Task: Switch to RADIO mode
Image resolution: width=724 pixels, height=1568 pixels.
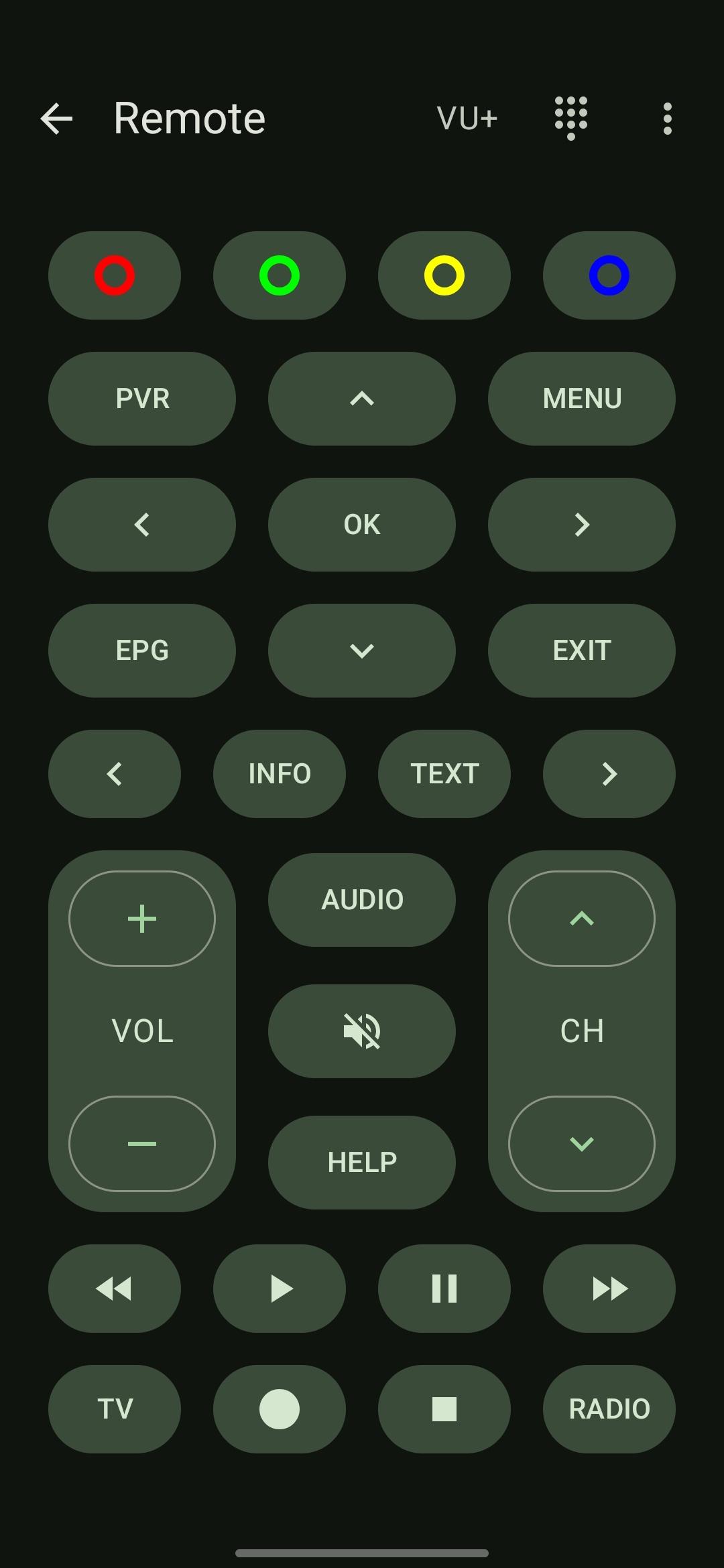Action: [x=609, y=1409]
